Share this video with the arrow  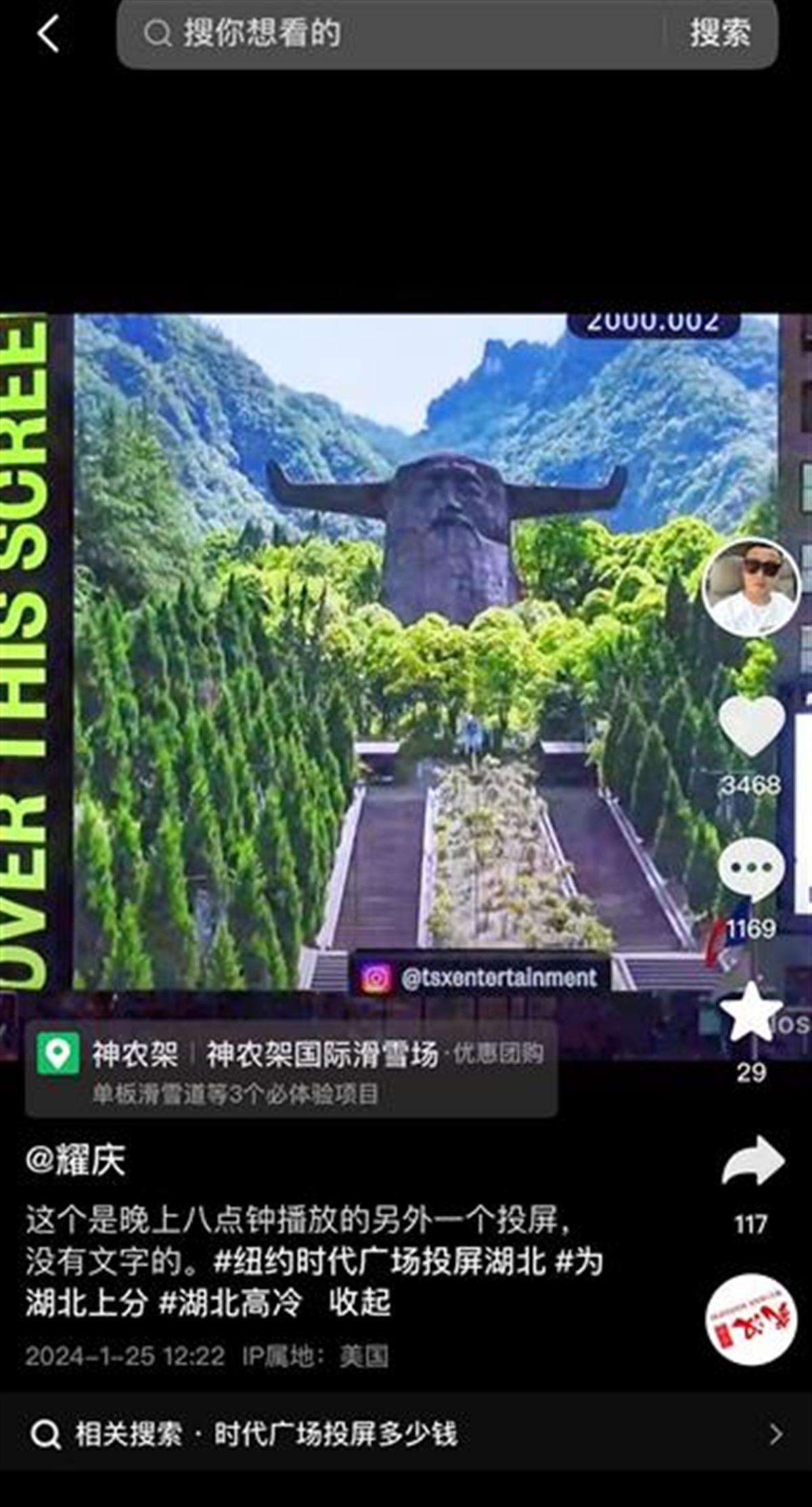pyautogui.click(x=752, y=1162)
